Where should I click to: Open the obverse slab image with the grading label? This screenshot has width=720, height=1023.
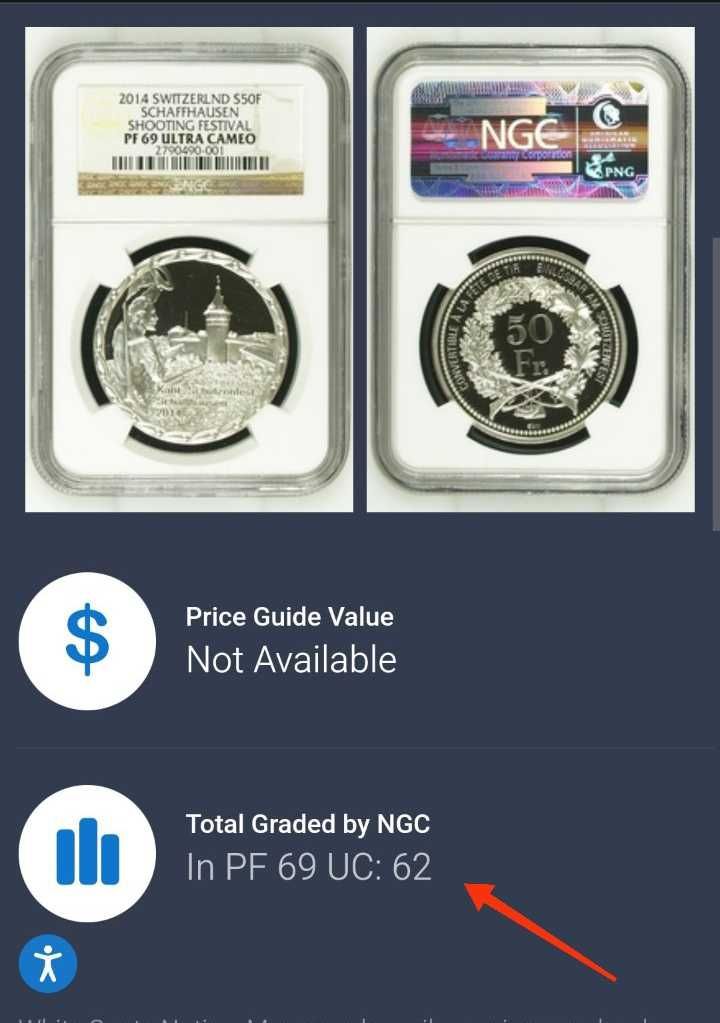(x=189, y=270)
